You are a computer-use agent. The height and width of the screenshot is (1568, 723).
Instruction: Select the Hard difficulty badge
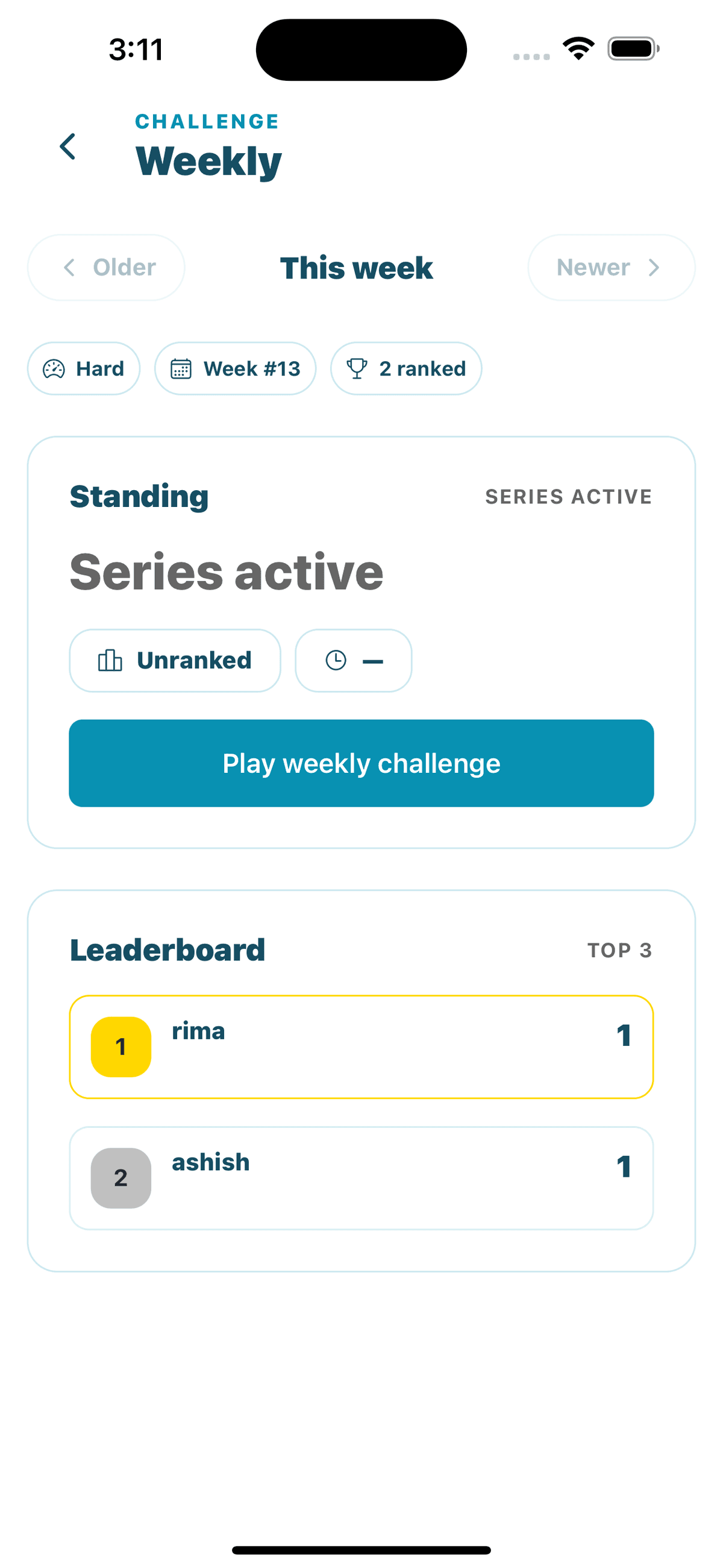[x=83, y=368]
